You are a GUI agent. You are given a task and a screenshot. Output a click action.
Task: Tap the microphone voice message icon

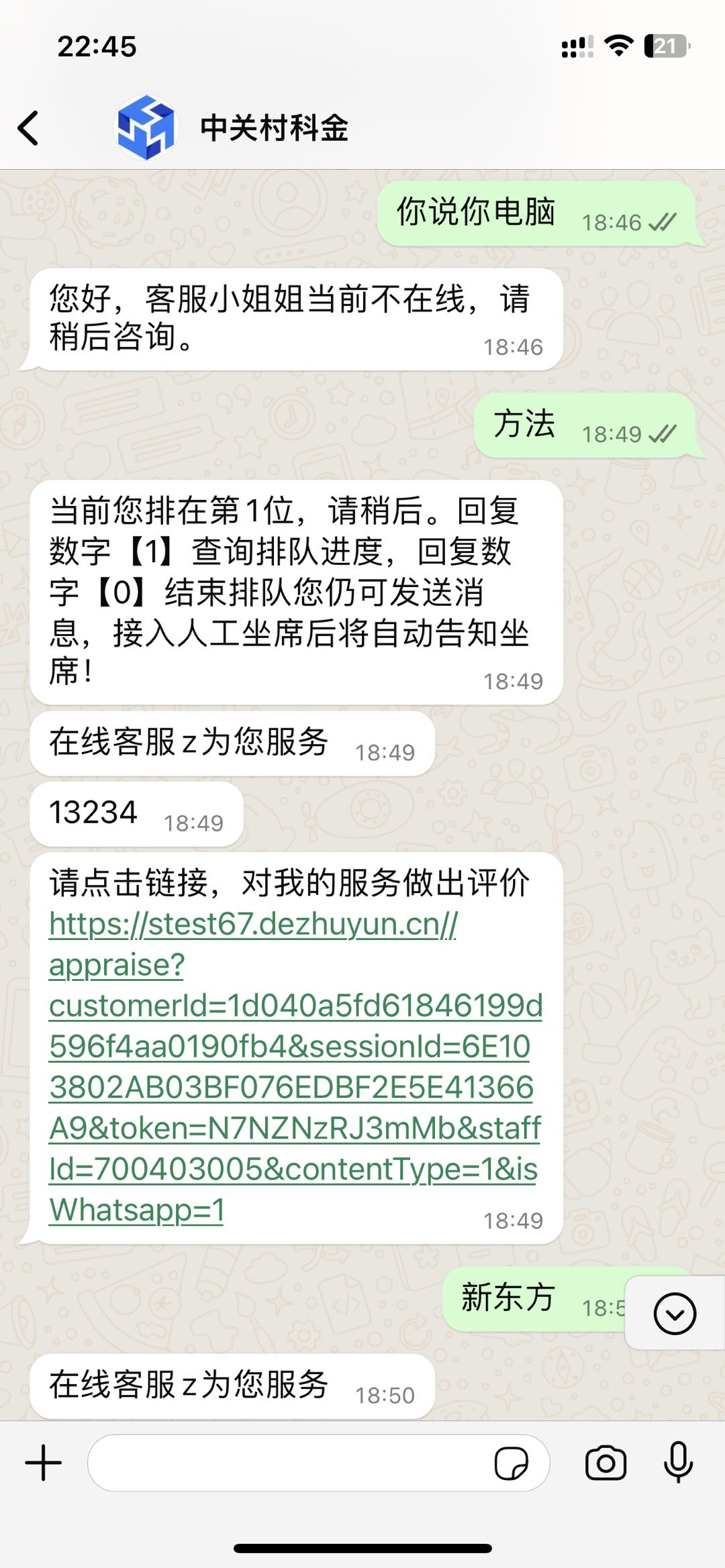[678, 1463]
